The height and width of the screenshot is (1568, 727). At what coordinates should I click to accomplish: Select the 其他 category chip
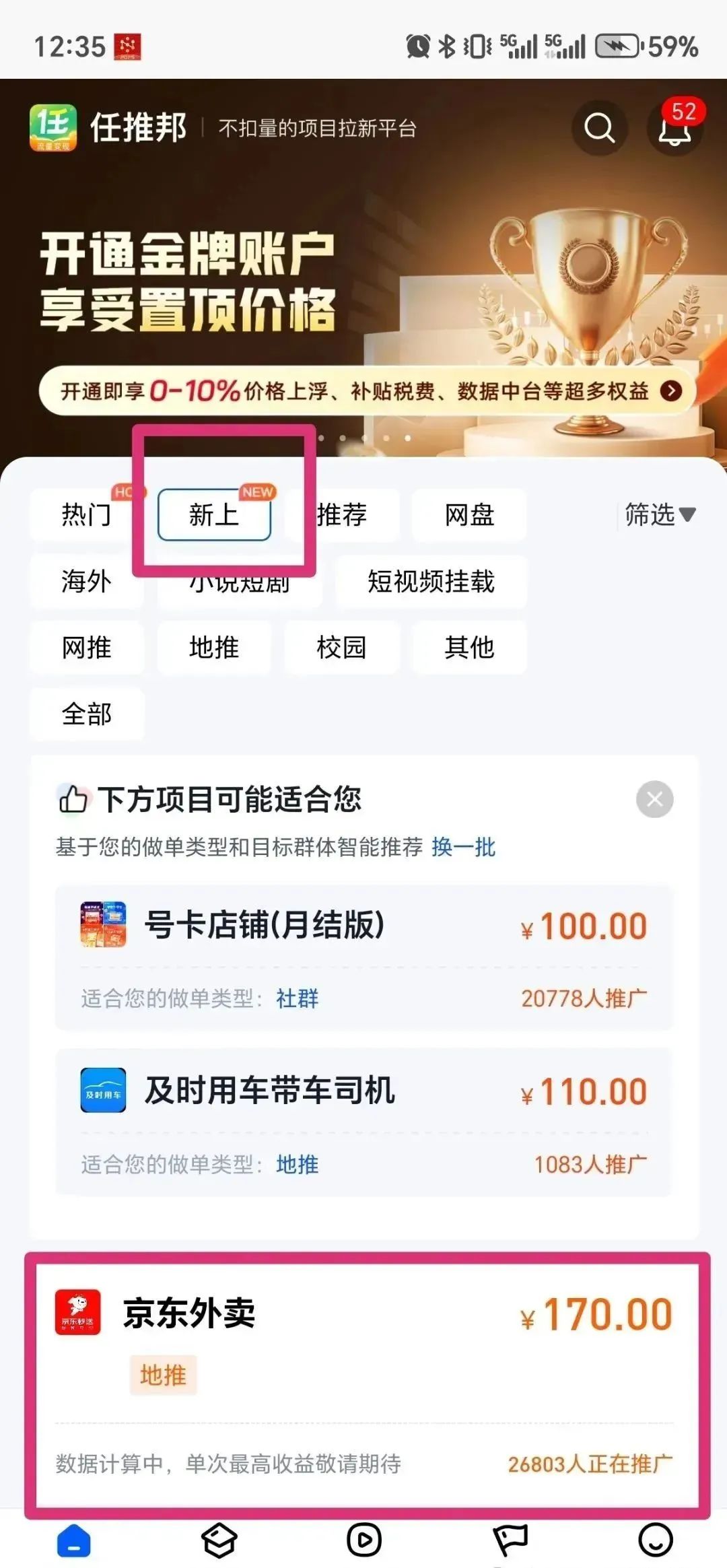tap(469, 648)
